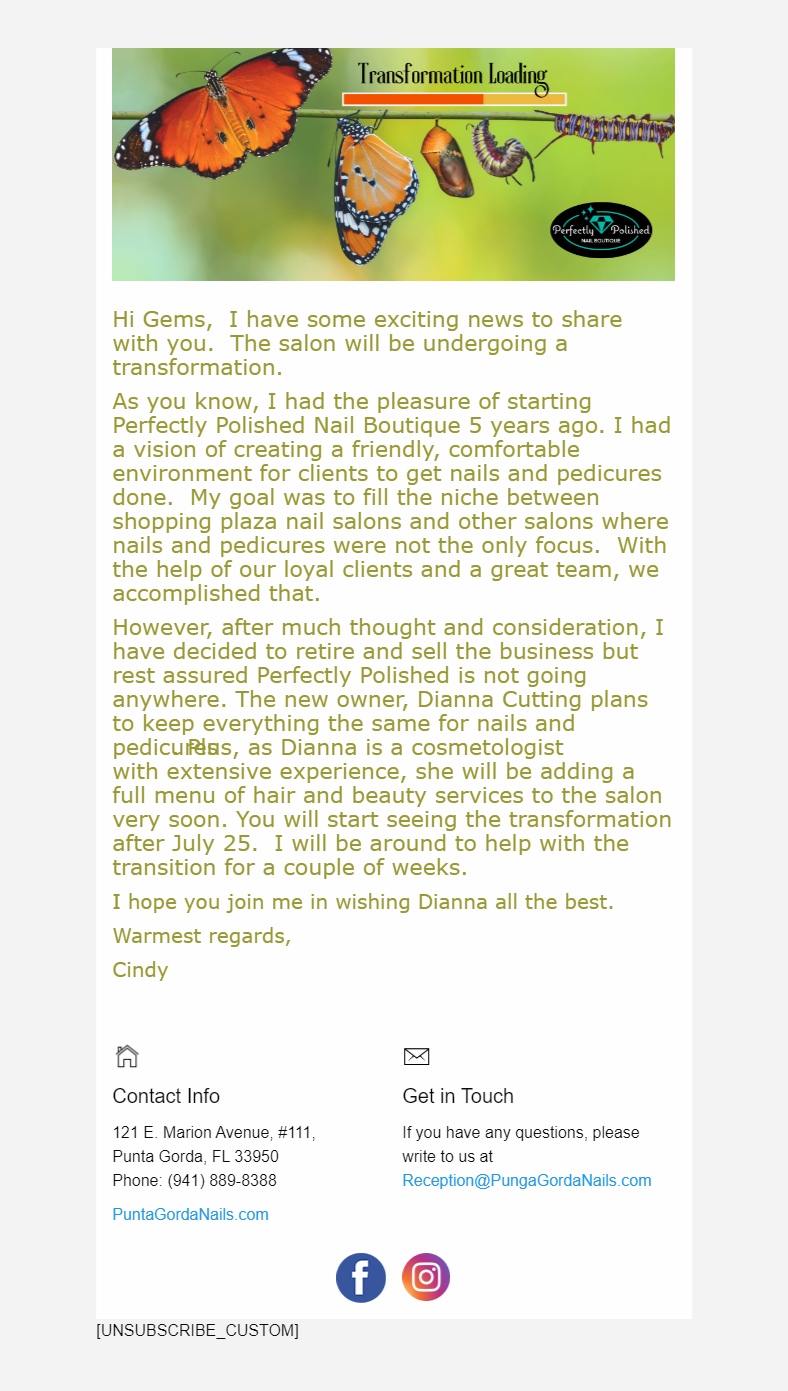
Task: Open the salon's Facebook page
Action: pyautogui.click(x=361, y=1278)
